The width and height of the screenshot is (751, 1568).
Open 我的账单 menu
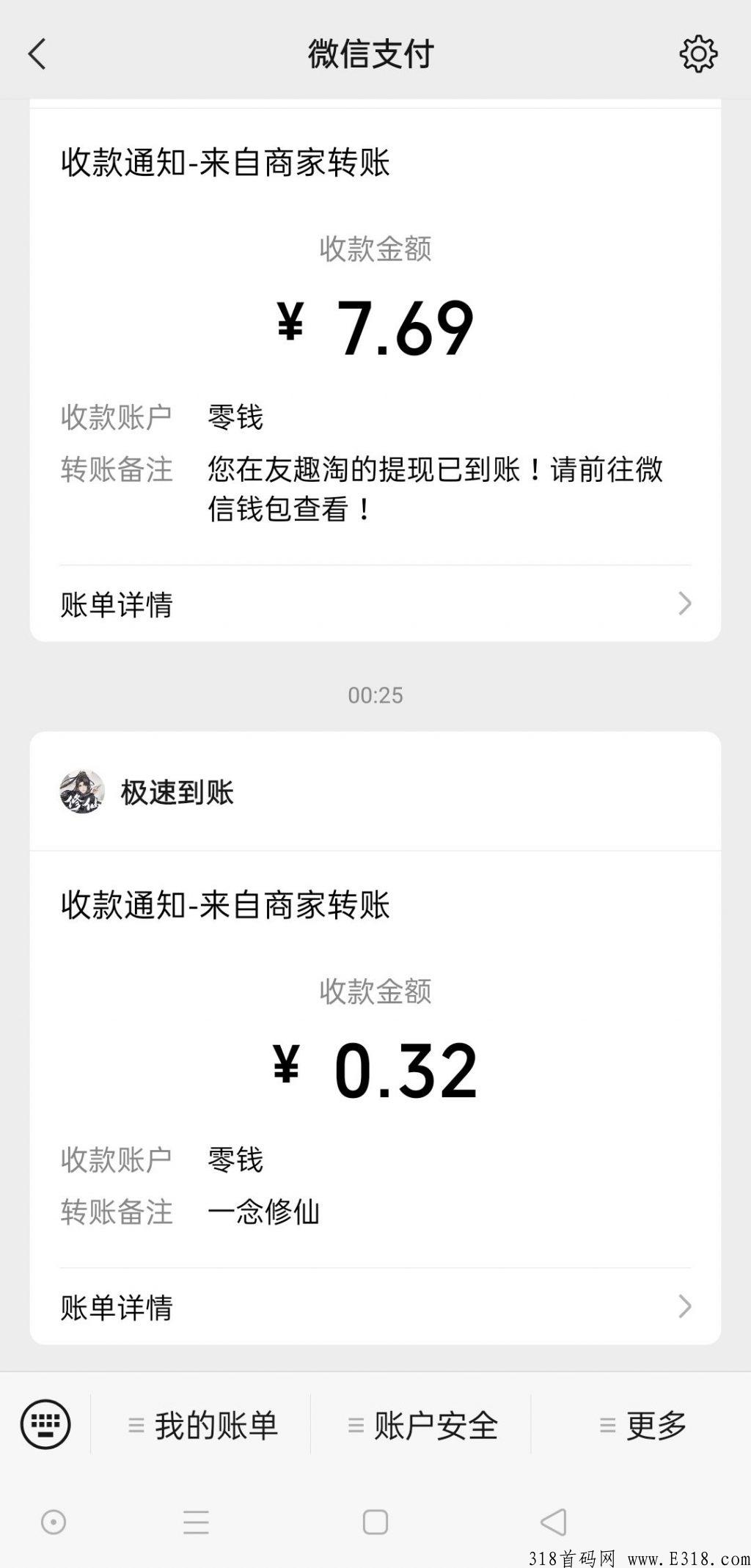point(202,1425)
